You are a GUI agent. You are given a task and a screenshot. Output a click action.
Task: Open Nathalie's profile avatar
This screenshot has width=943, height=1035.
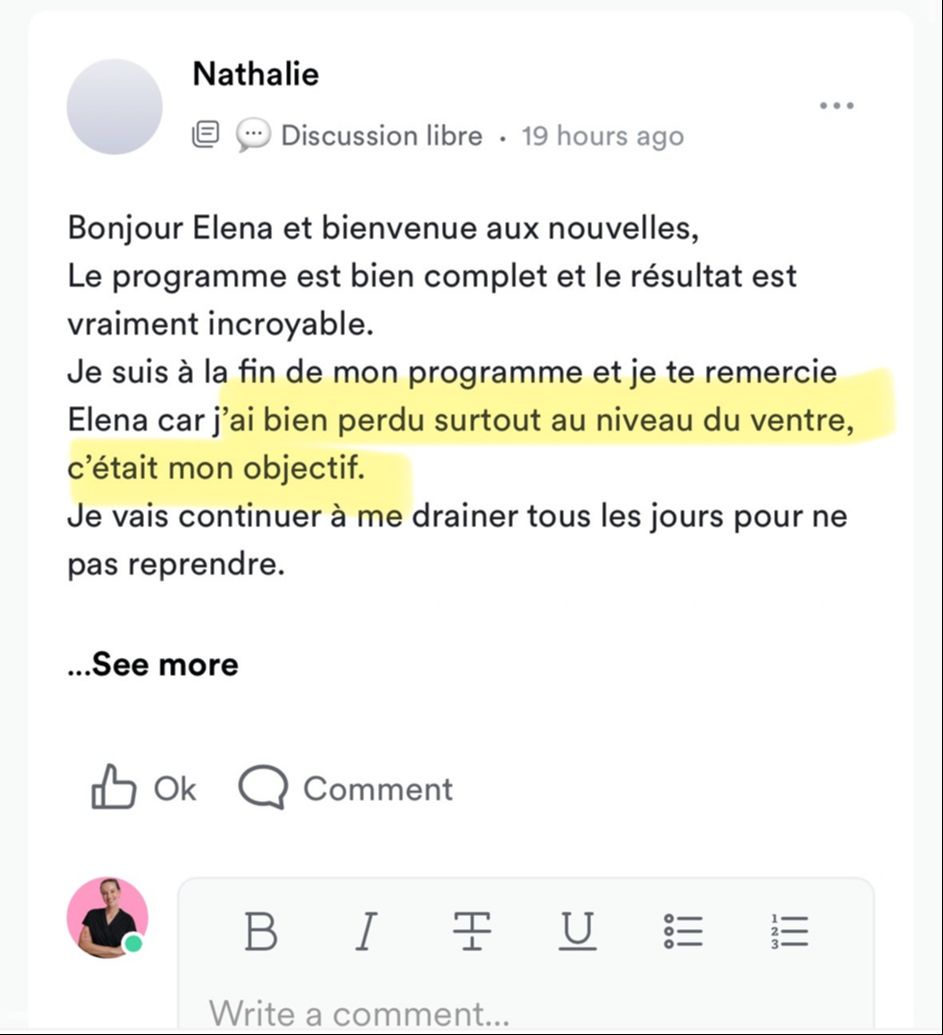[114, 107]
